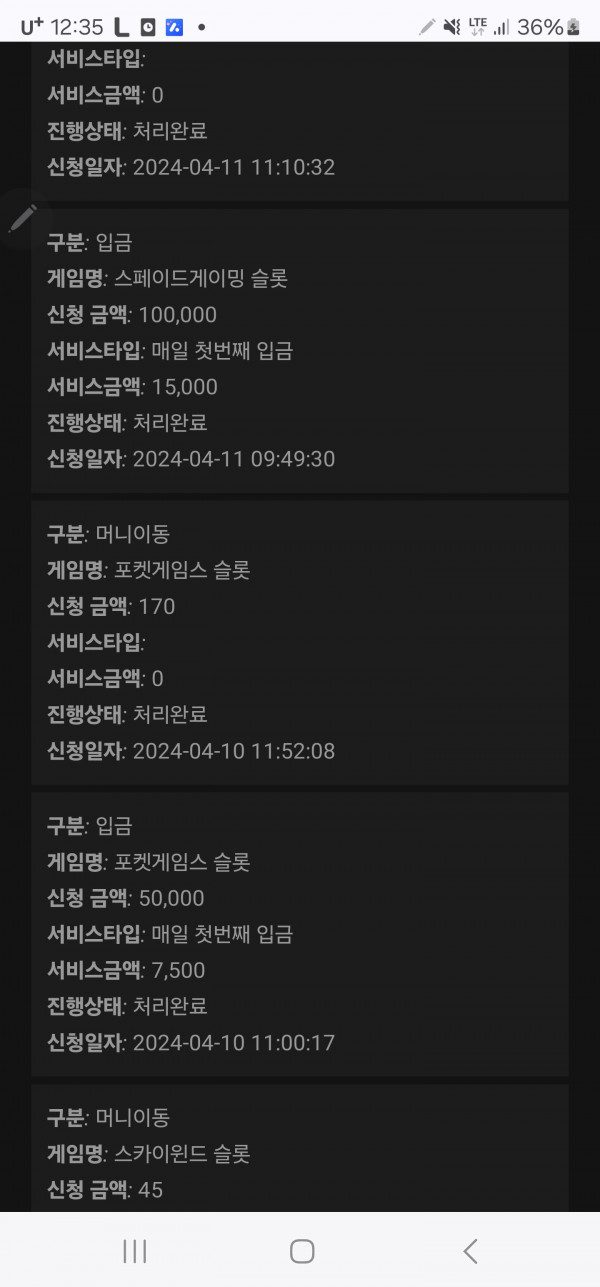Tap the floating pencil edit icon
This screenshot has height=1287, width=600.
tap(22, 217)
